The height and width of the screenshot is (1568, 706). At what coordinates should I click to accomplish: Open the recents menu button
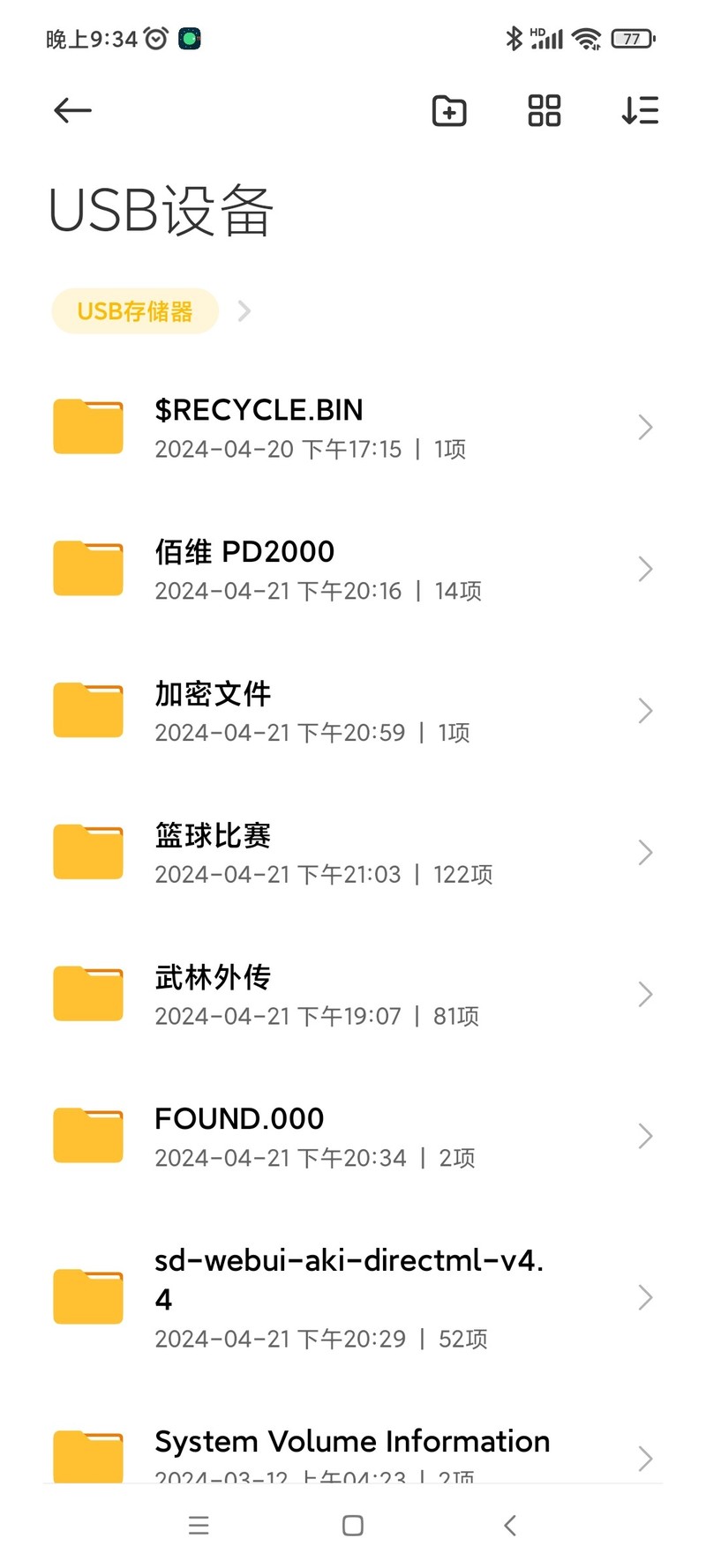coord(199,1525)
